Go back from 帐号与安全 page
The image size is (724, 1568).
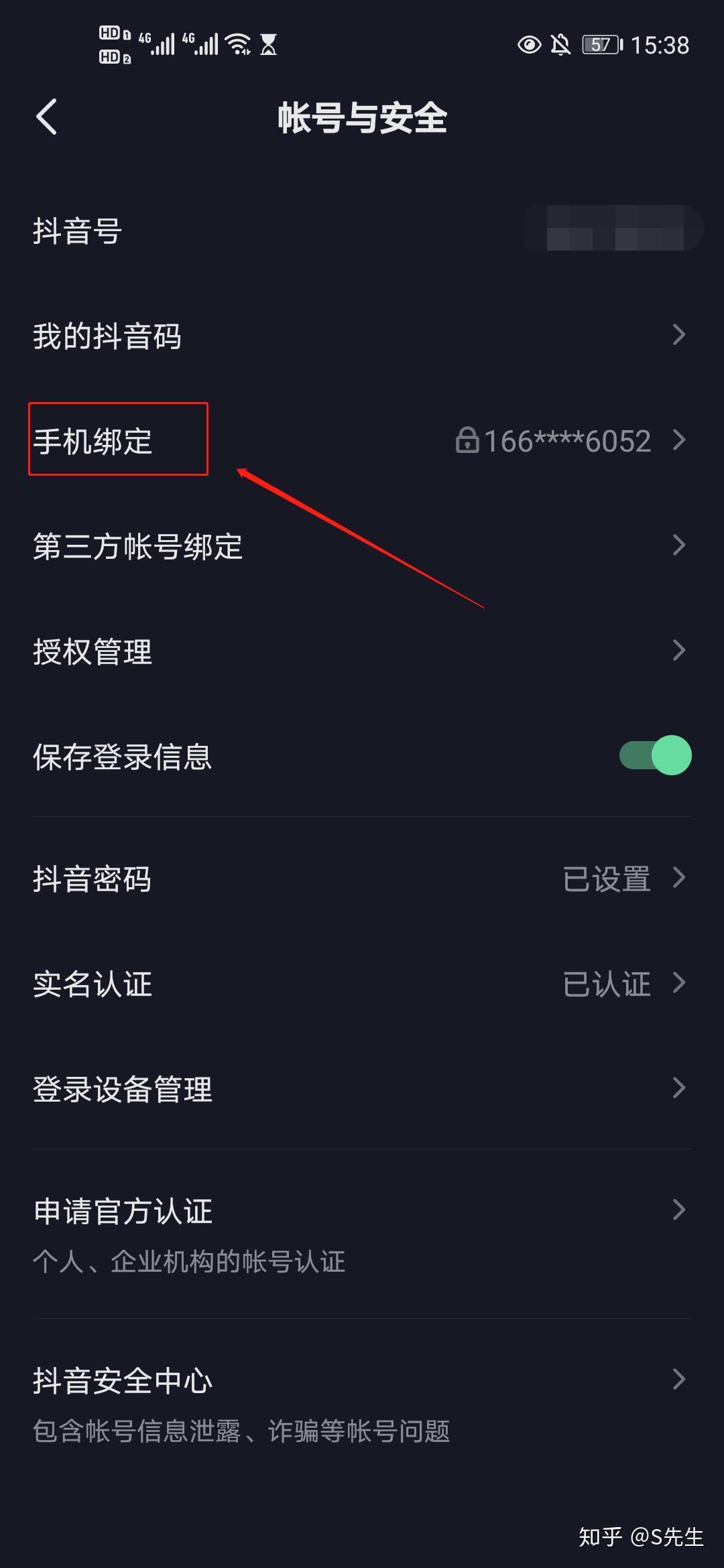tap(46, 117)
